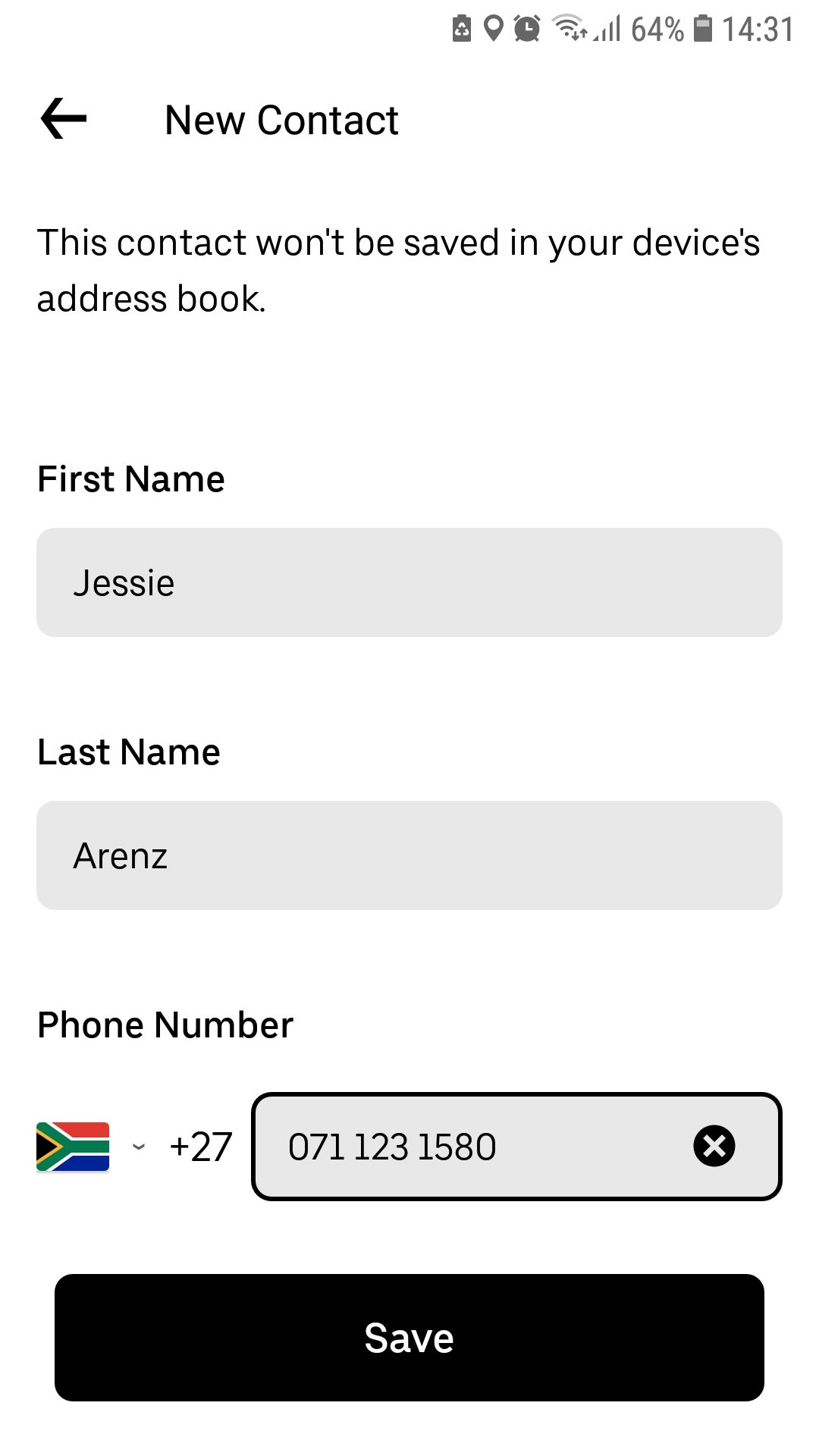Click the battery percentage indicator
The width and height of the screenshot is (819, 1456).
click(x=655, y=29)
